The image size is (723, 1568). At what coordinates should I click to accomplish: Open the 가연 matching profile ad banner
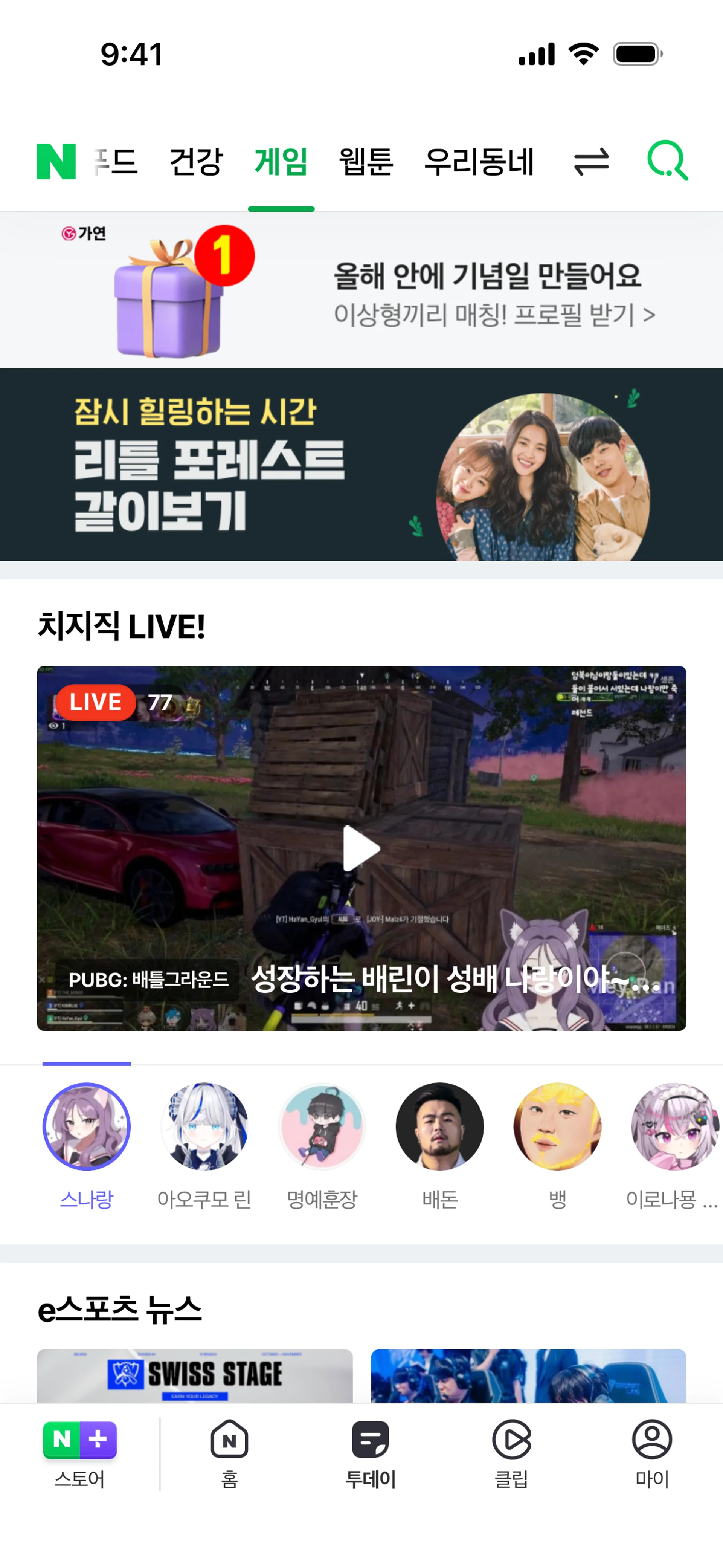pyautogui.click(x=361, y=290)
